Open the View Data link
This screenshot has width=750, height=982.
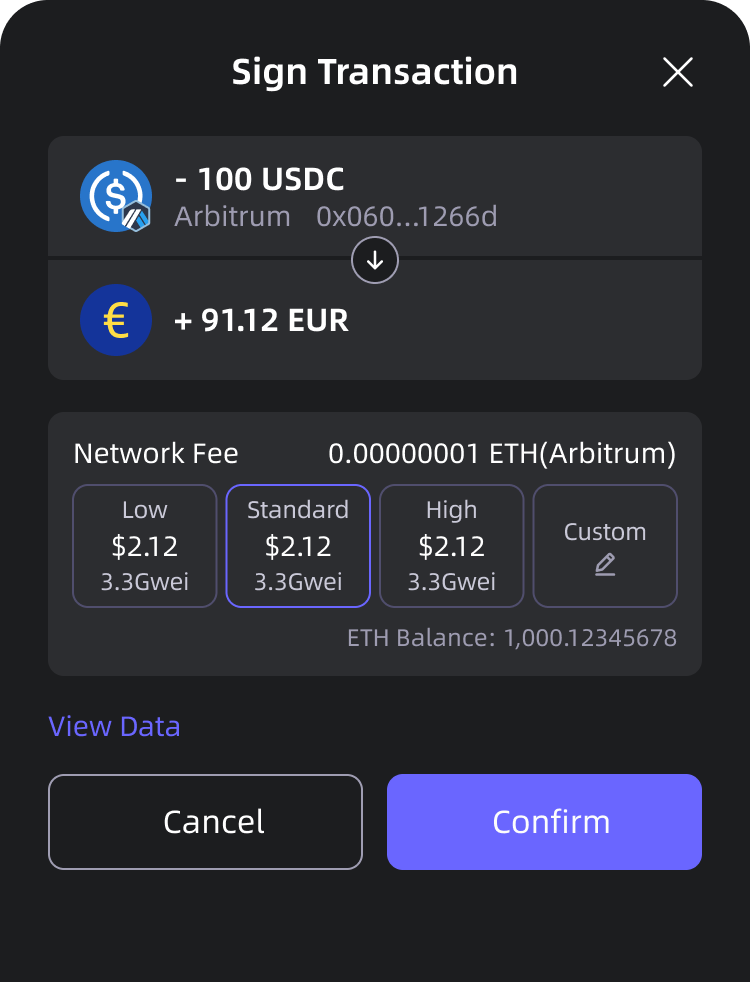pyautogui.click(x=115, y=726)
